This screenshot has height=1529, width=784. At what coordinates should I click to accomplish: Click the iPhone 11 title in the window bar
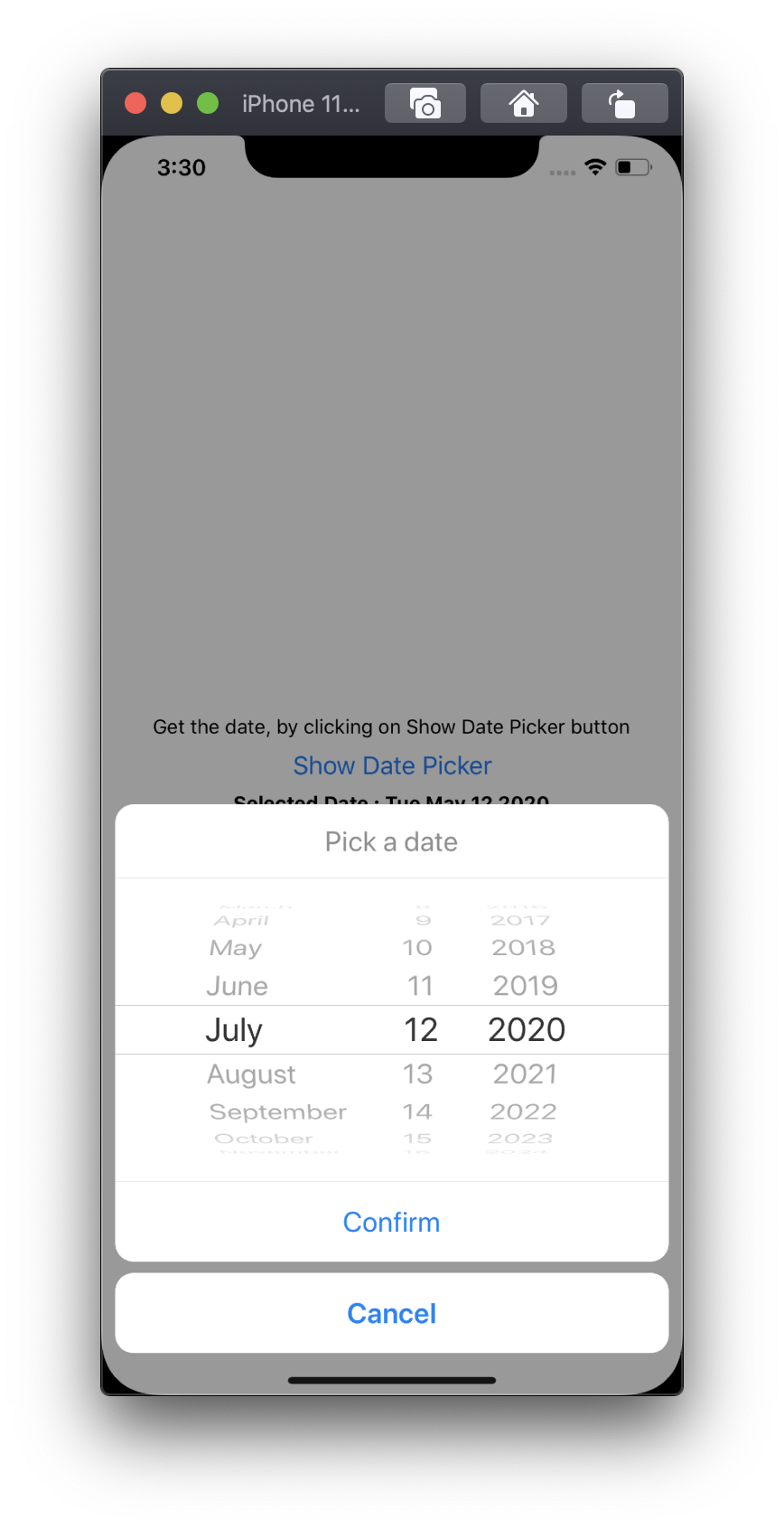tap(301, 103)
